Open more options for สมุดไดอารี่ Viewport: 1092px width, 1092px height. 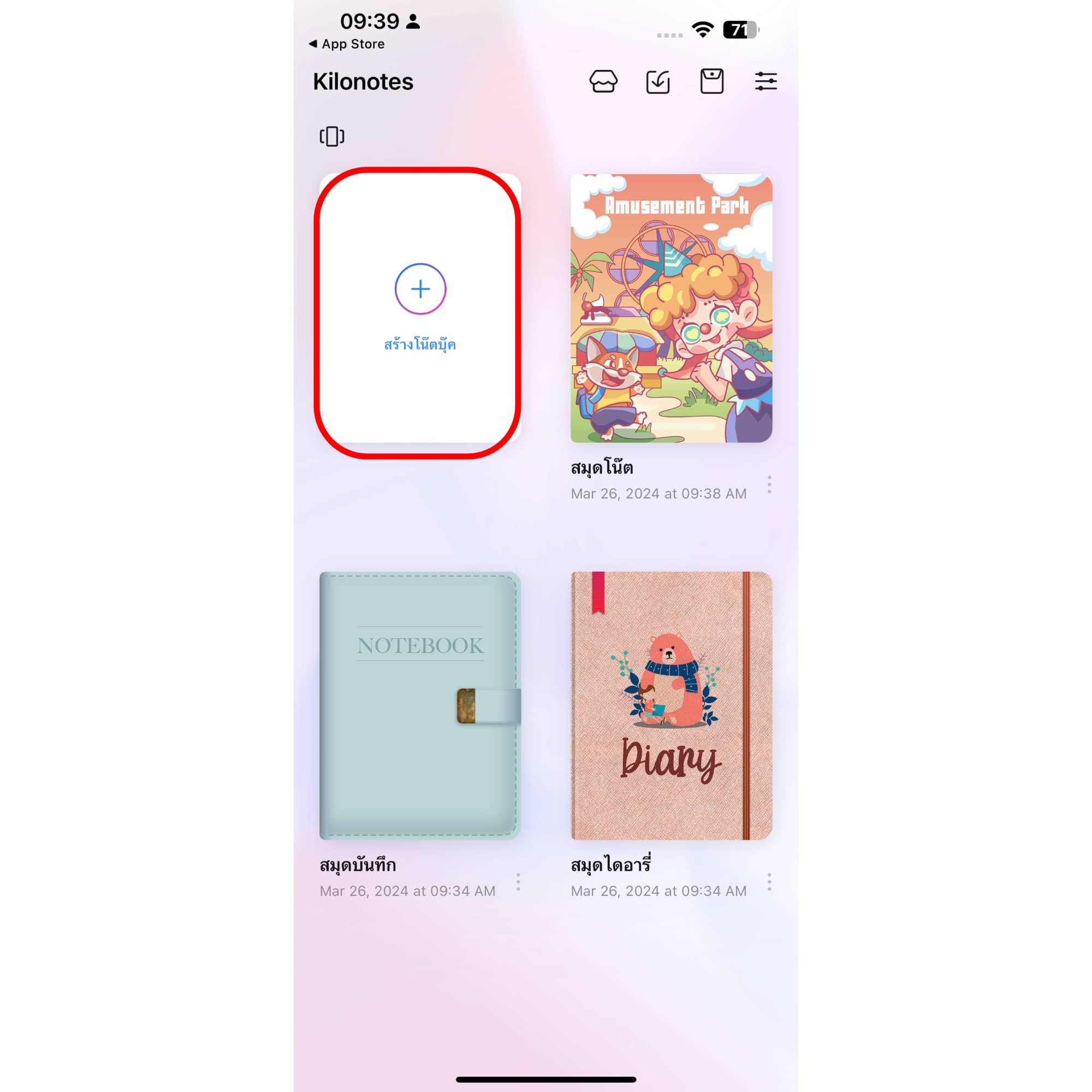point(769,882)
